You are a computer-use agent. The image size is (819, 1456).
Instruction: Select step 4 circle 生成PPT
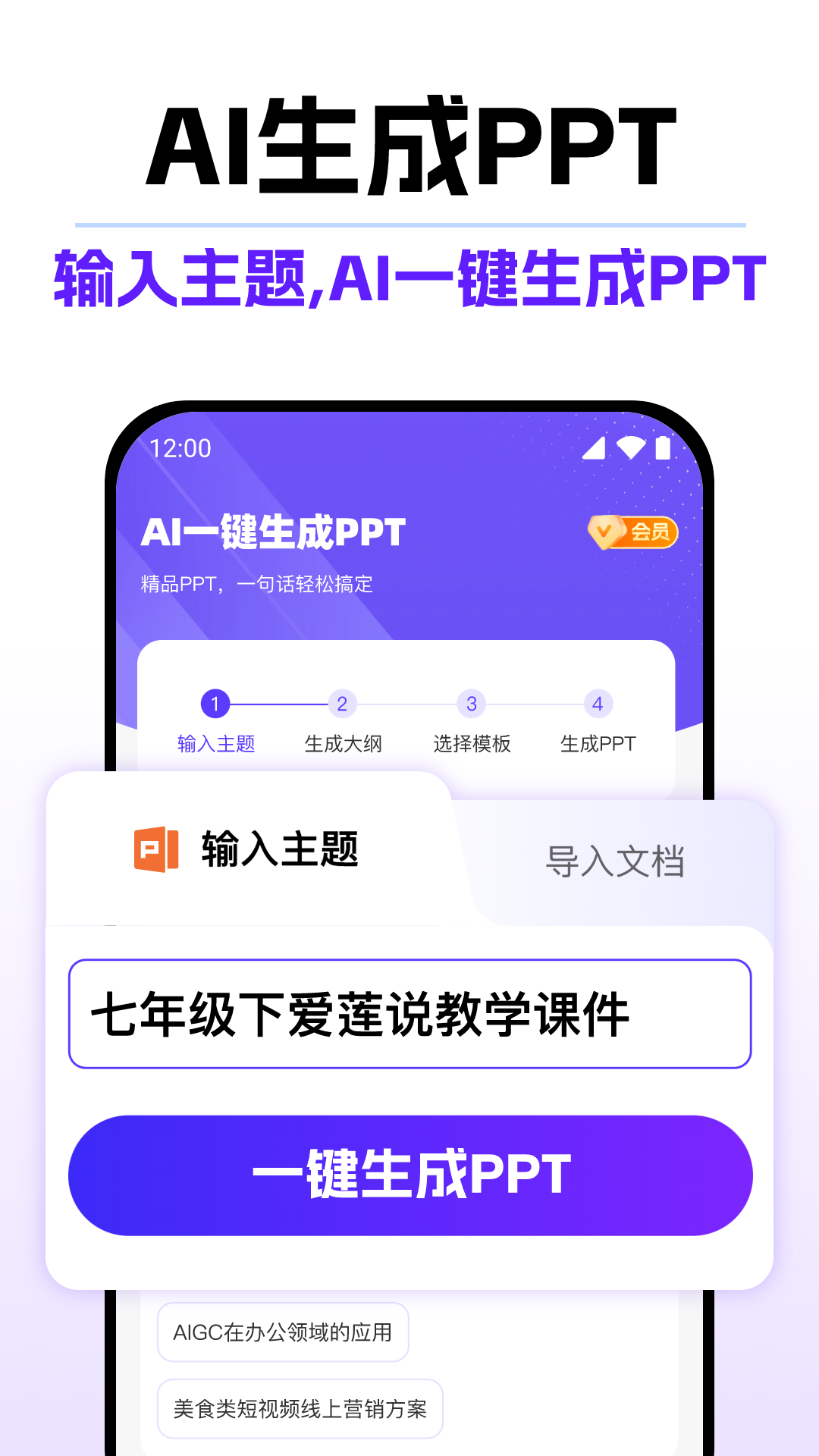pos(598,704)
